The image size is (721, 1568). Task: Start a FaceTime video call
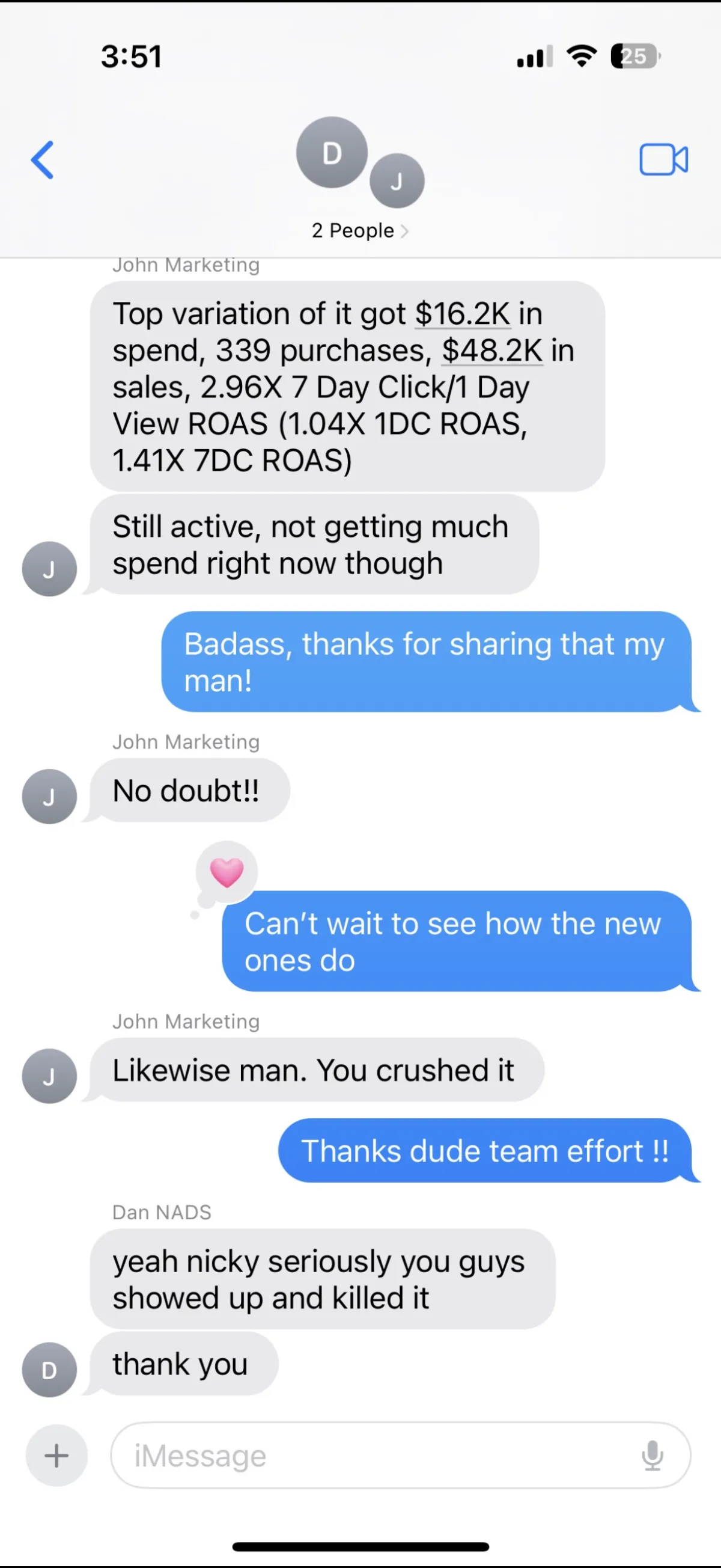[x=663, y=159]
